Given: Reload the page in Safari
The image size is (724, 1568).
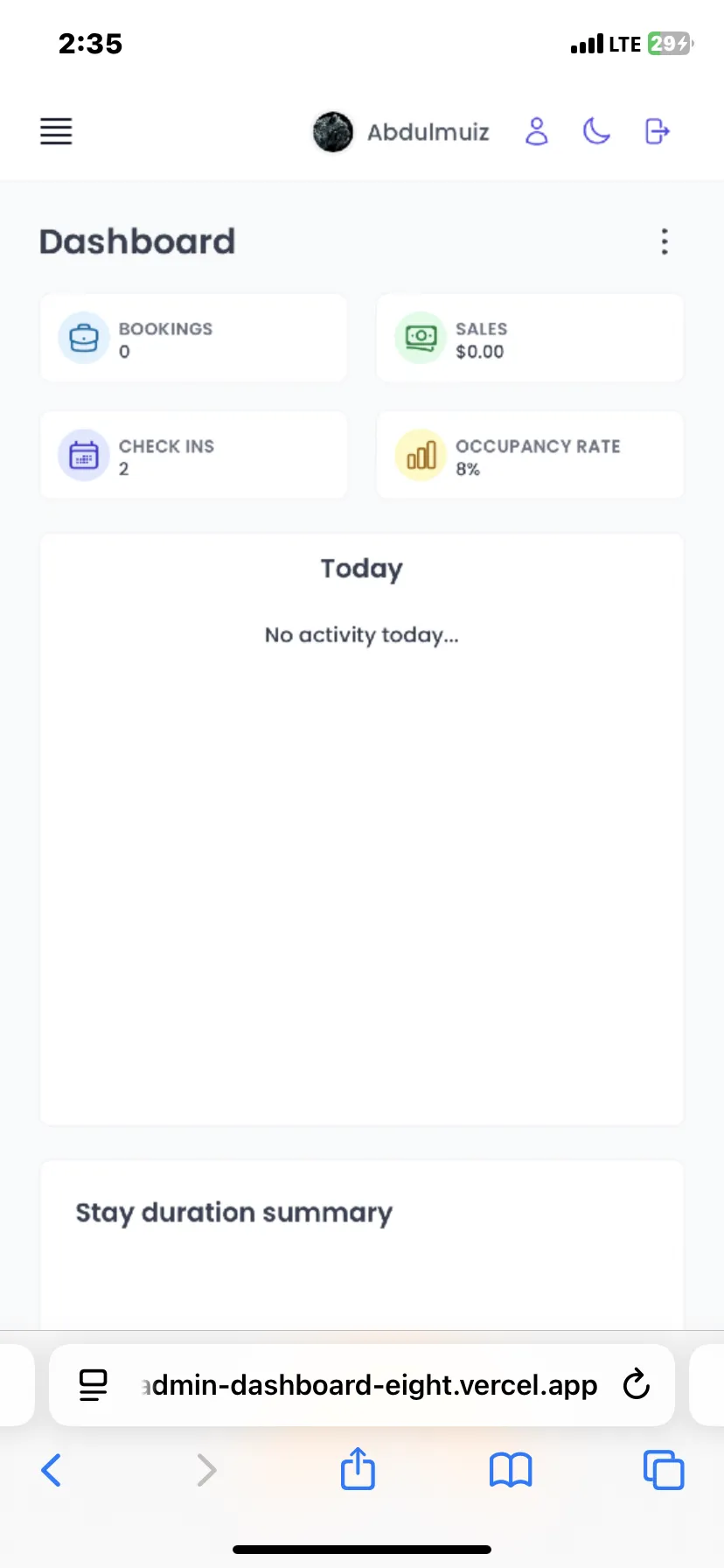Looking at the screenshot, I should click(x=636, y=1384).
